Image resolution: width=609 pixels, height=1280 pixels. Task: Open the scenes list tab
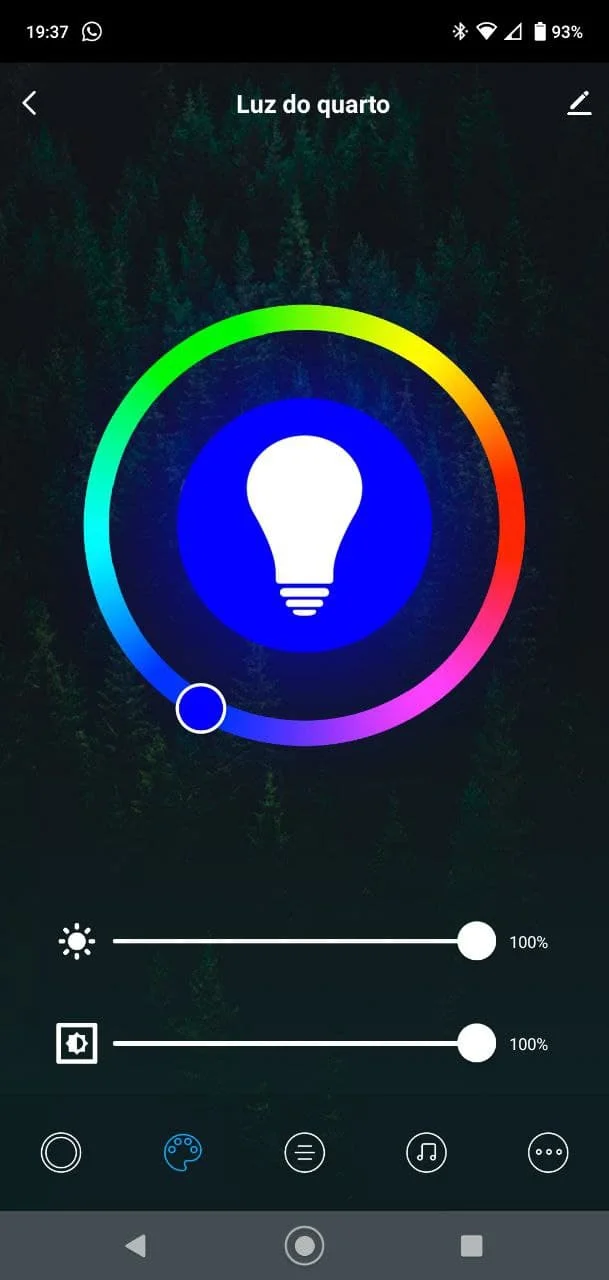305,1153
